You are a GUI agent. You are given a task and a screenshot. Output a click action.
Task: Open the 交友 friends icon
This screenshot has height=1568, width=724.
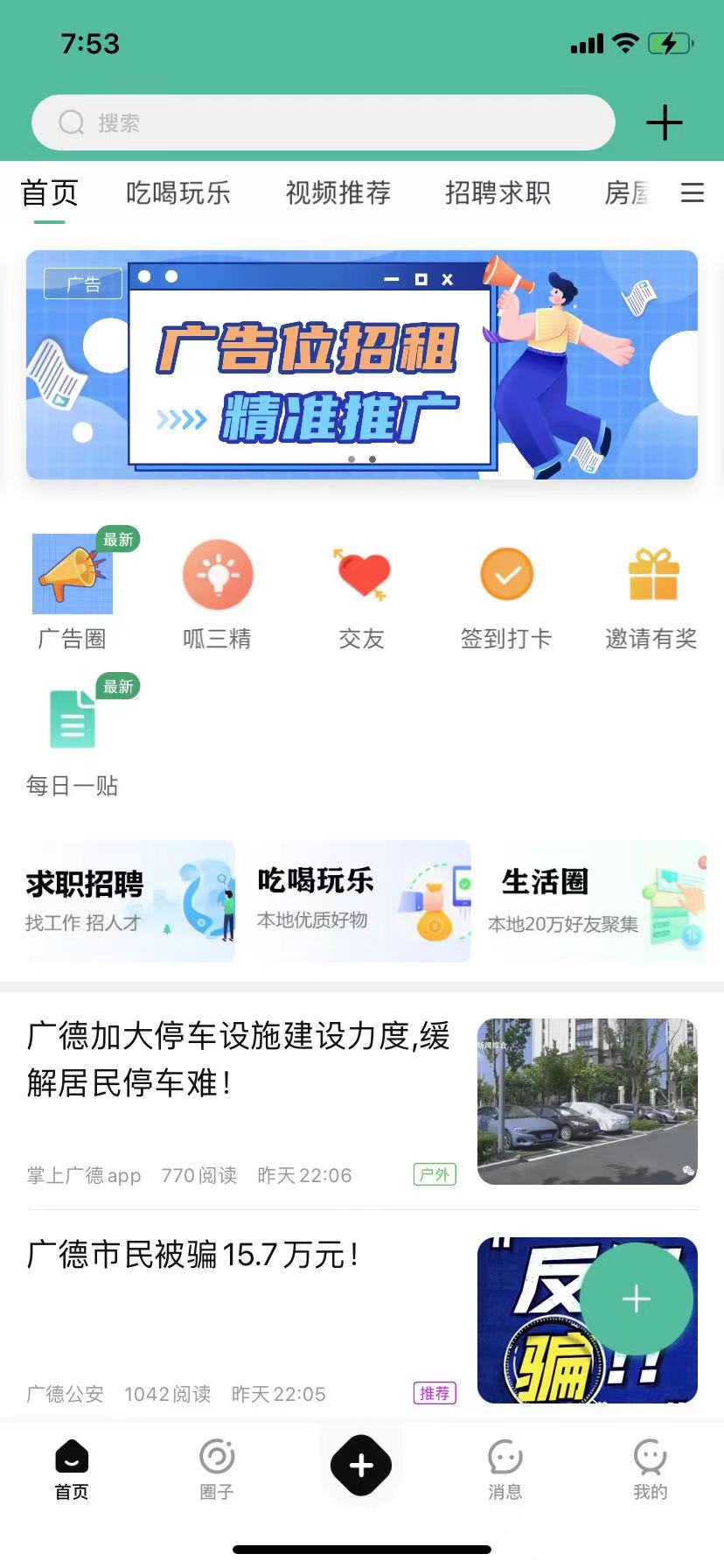[x=361, y=575]
